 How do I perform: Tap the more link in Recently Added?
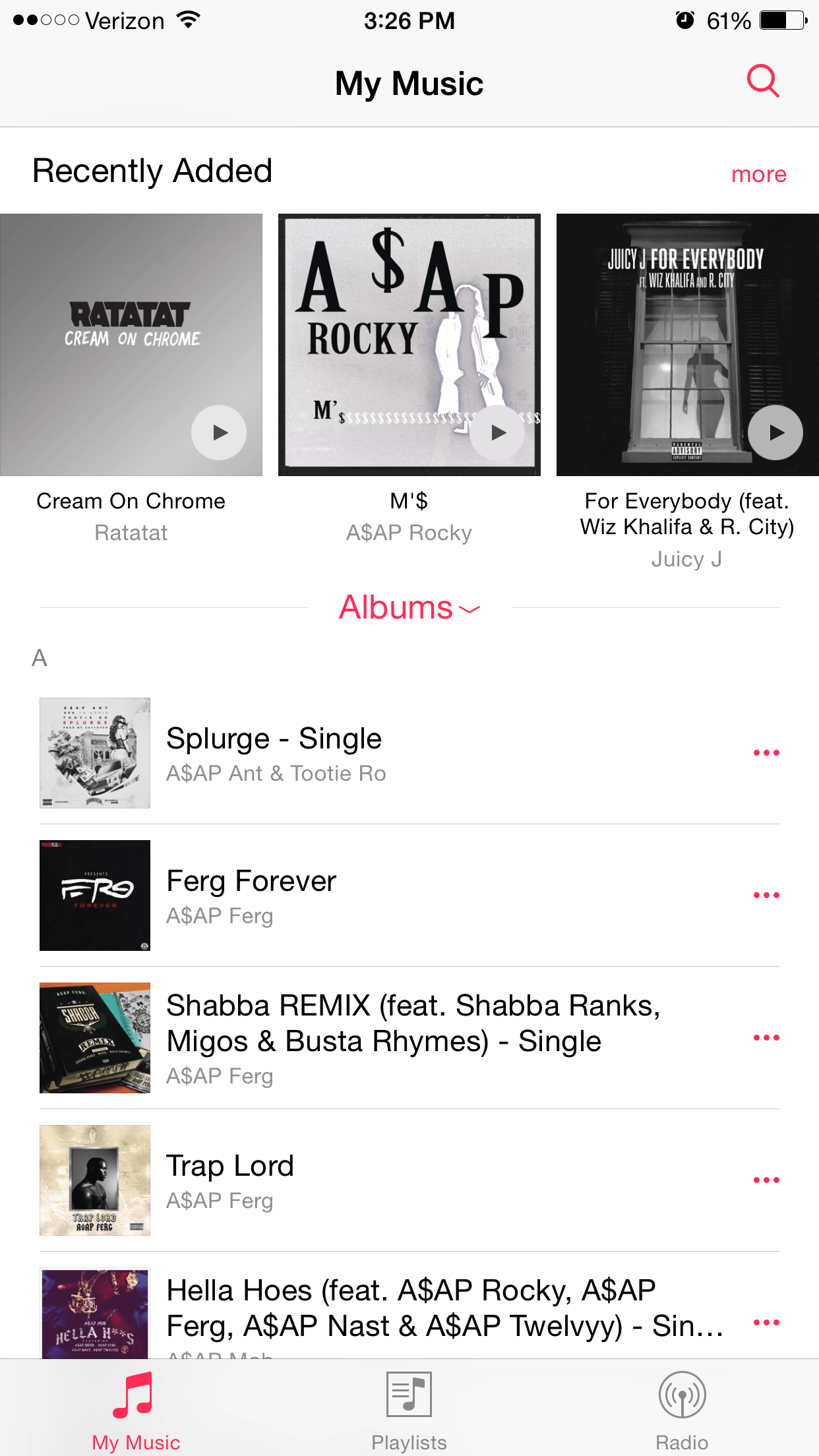(x=758, y=175)
